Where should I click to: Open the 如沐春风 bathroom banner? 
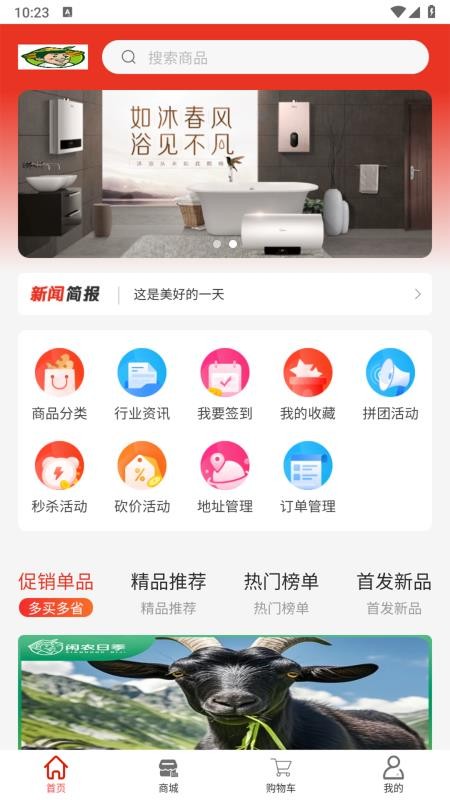pos(225,174)
